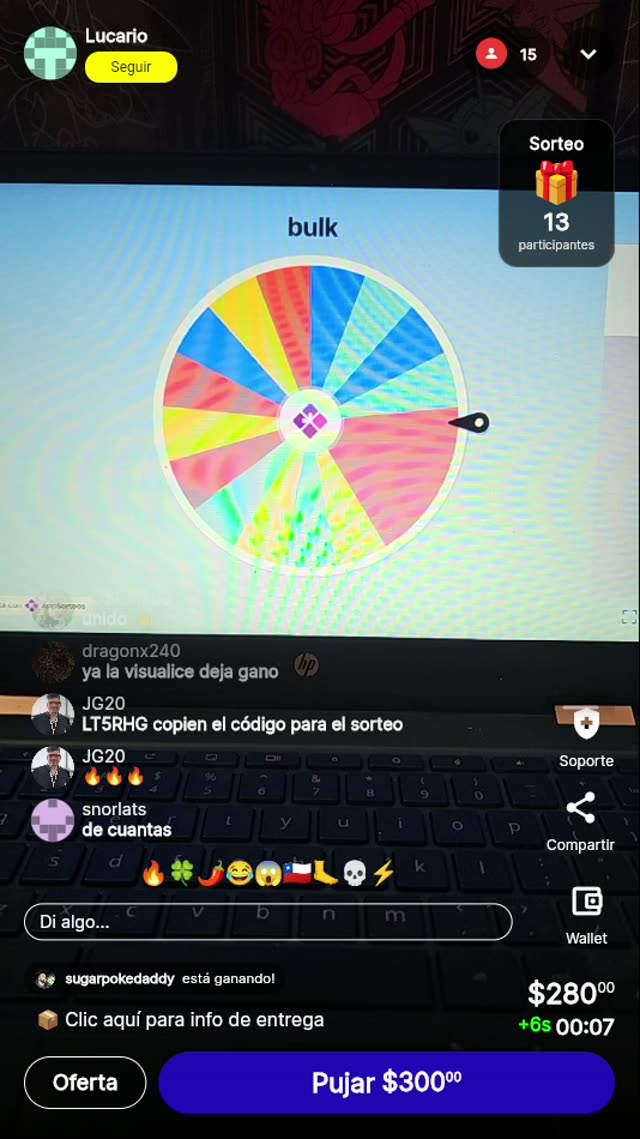640x1139 pixels.
Task: Tap the 'Di algo...' chat field
Action: [x=268, y=922]
